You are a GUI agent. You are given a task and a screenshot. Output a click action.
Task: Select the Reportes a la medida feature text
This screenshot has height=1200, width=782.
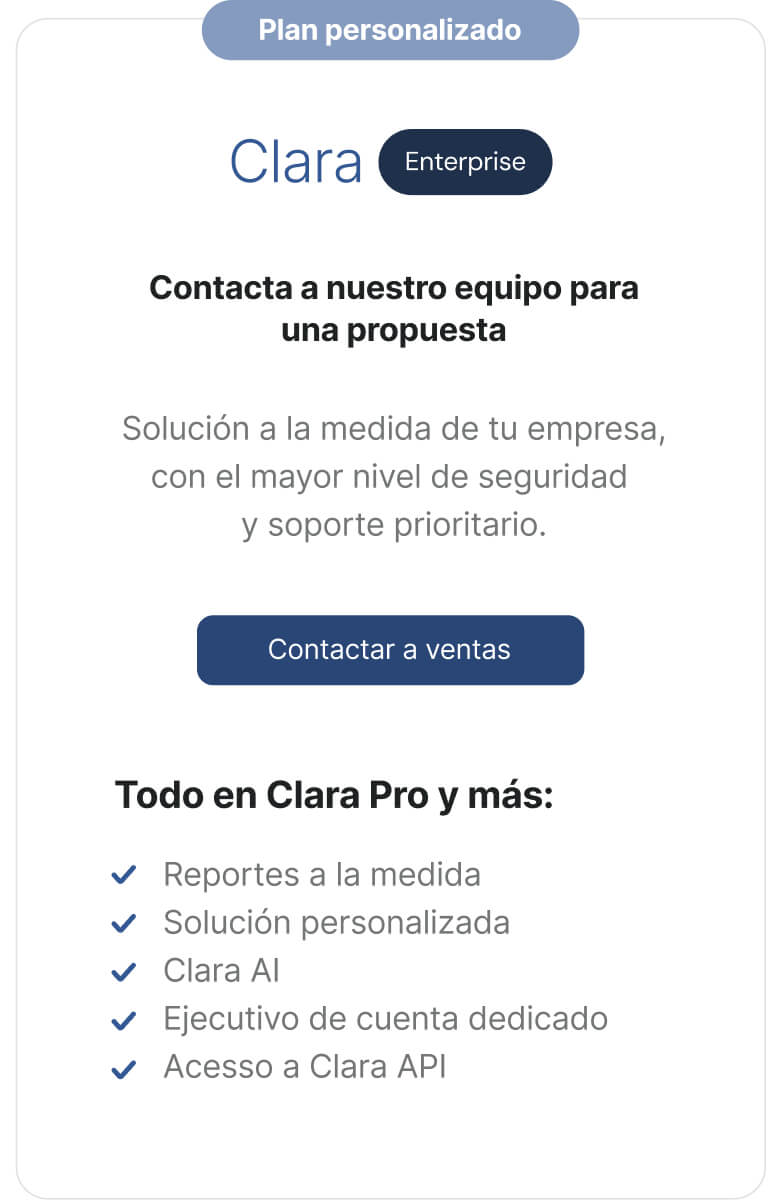(x=321, y=874)
